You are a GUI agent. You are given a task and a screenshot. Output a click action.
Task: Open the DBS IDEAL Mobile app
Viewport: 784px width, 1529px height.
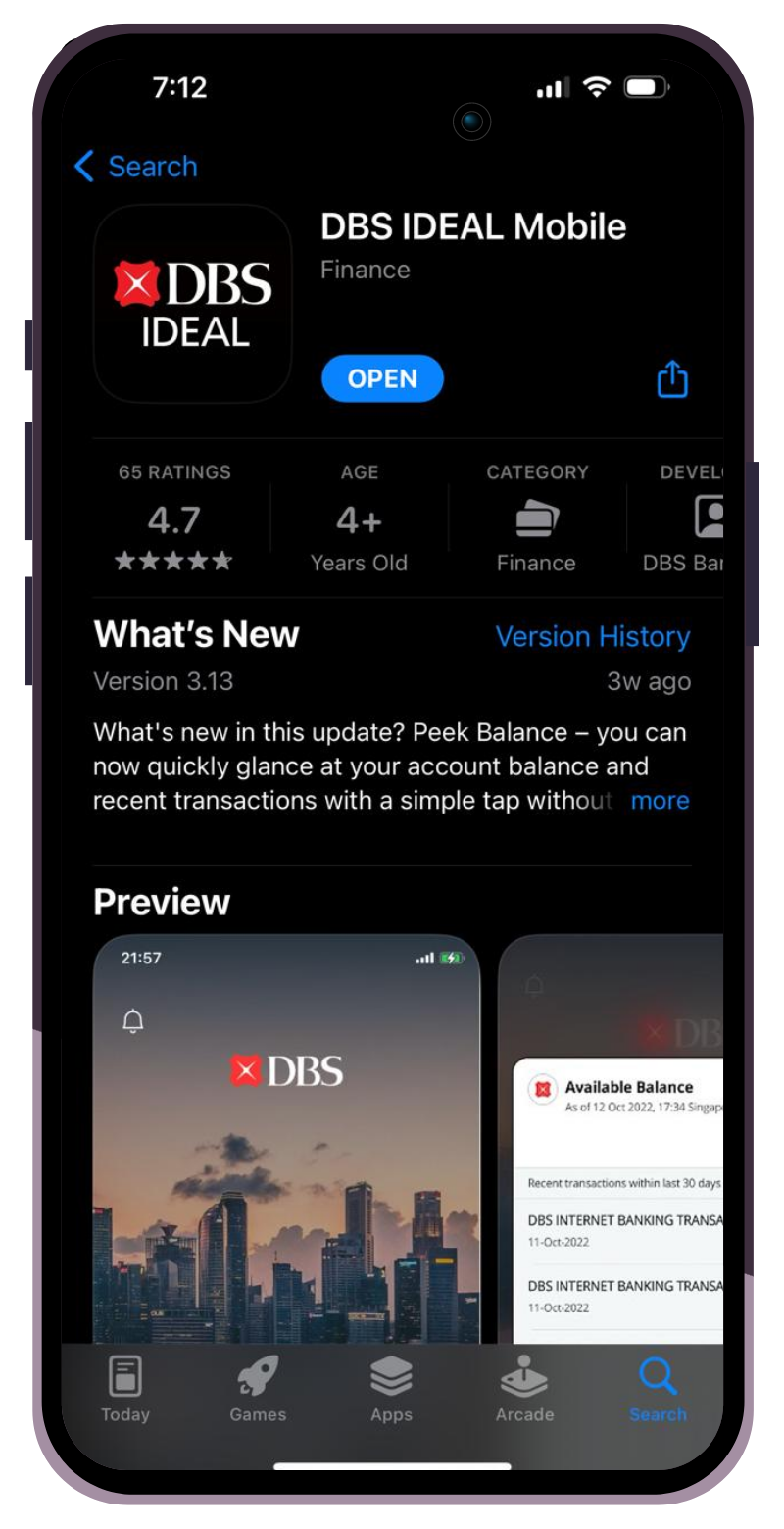(x=382, y=378)
